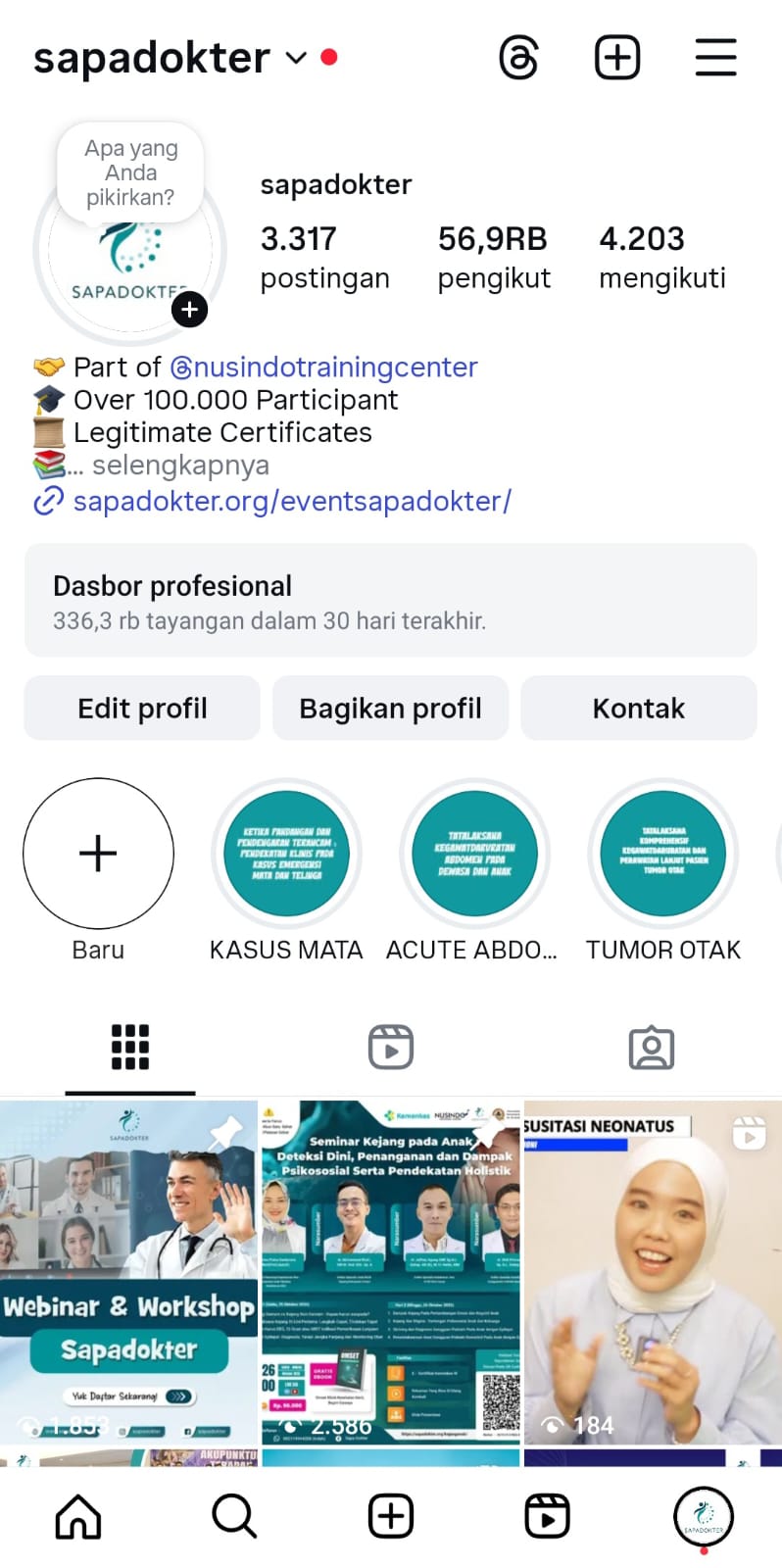The height and width of the screenshot is (1568, 782).
Task: Open sapadokter.org/eventsapadokter link
Action: point(292,501)
